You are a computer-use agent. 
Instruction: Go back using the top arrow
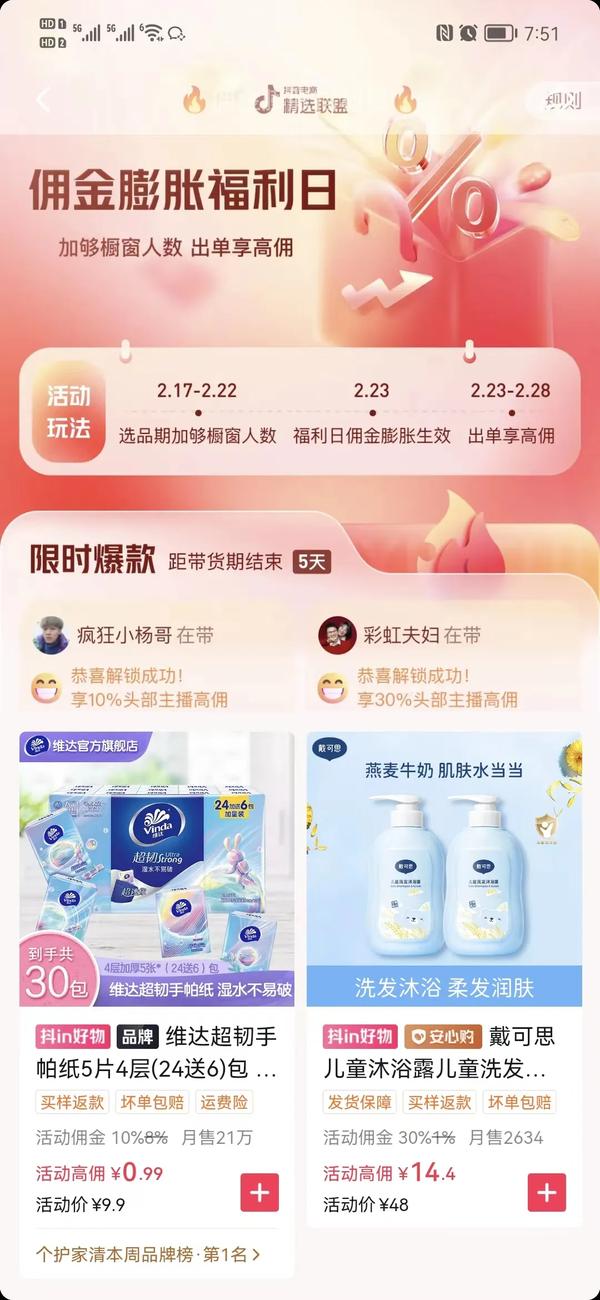42,100
